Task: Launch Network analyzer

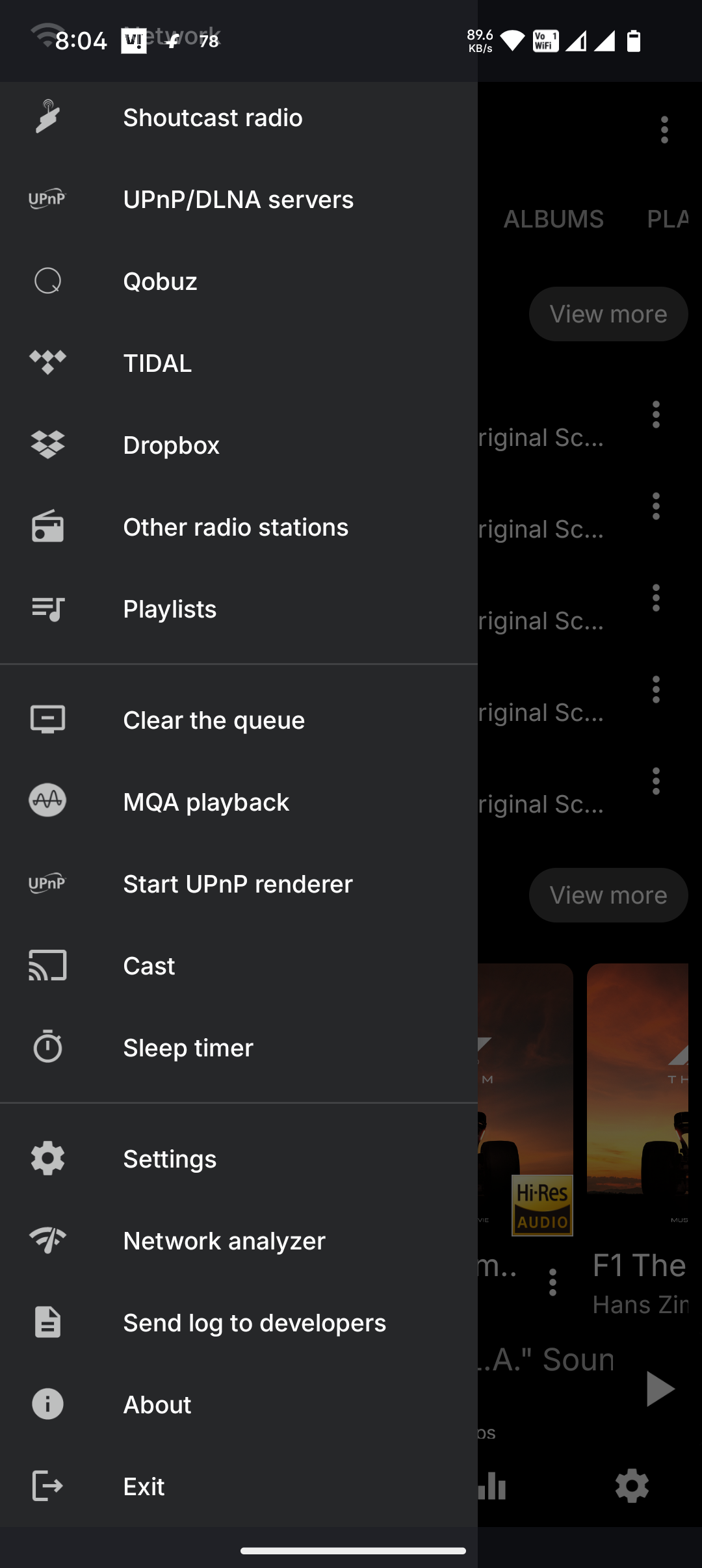Action: [224, 1241]
